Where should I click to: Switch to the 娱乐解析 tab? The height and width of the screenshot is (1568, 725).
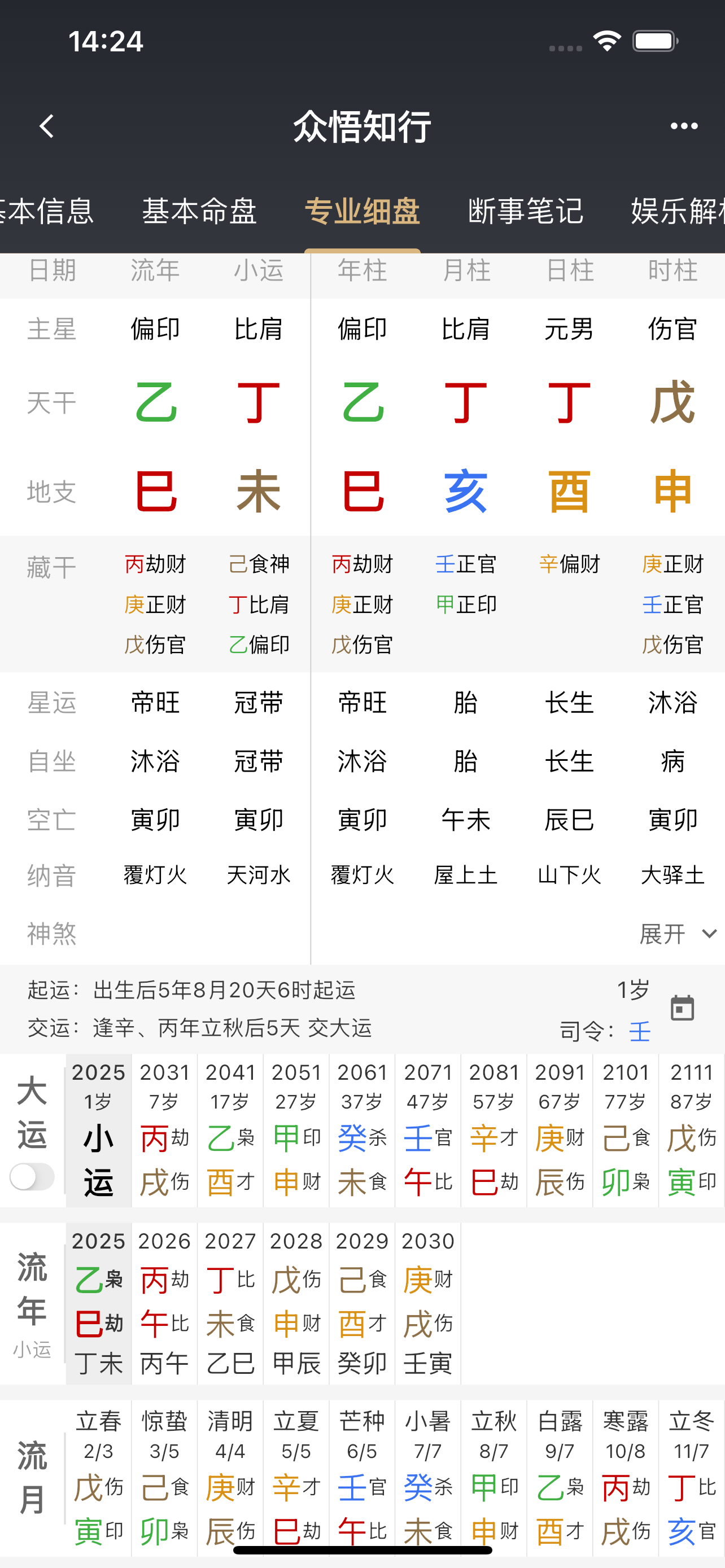pyautogui.click(x=677, y=211)
